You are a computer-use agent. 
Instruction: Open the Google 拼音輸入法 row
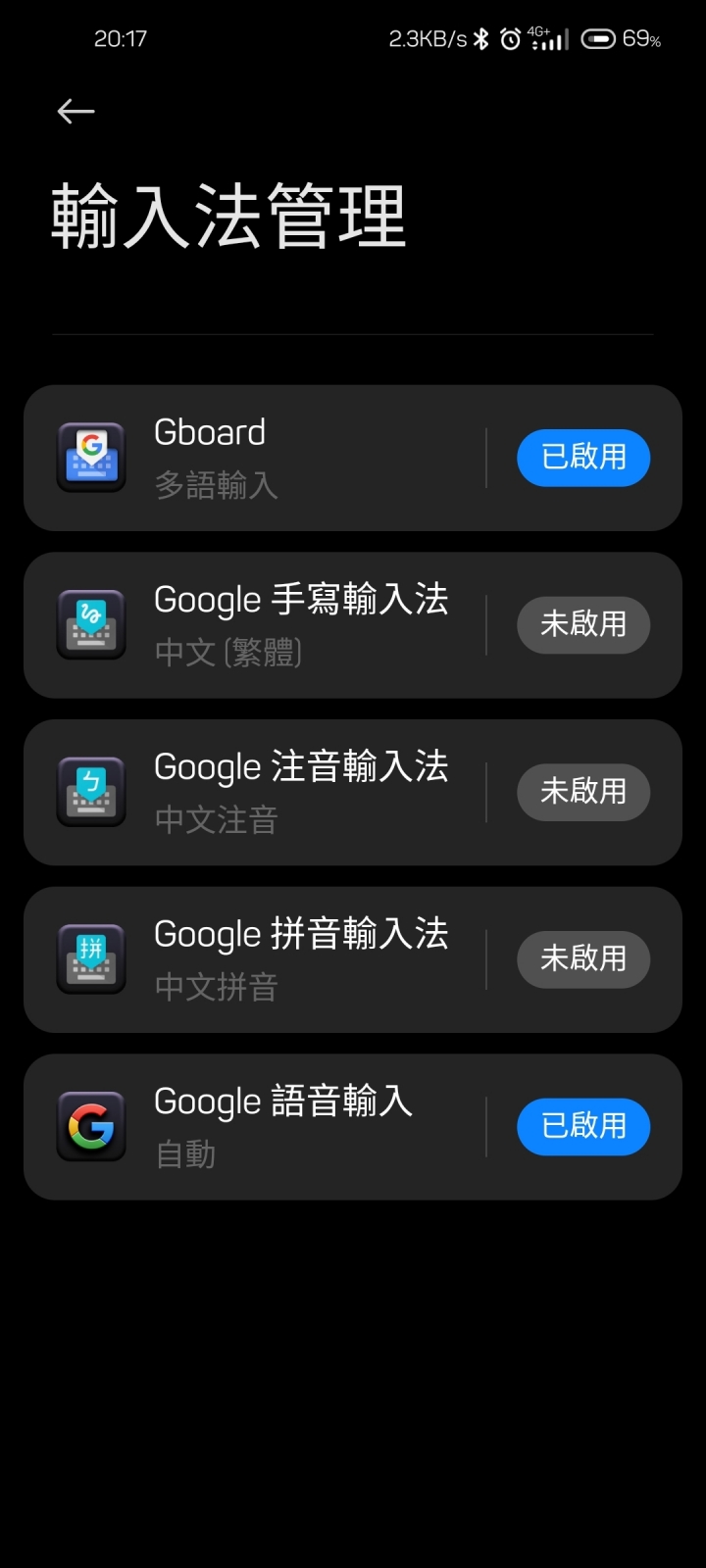[x=255, y=959]
